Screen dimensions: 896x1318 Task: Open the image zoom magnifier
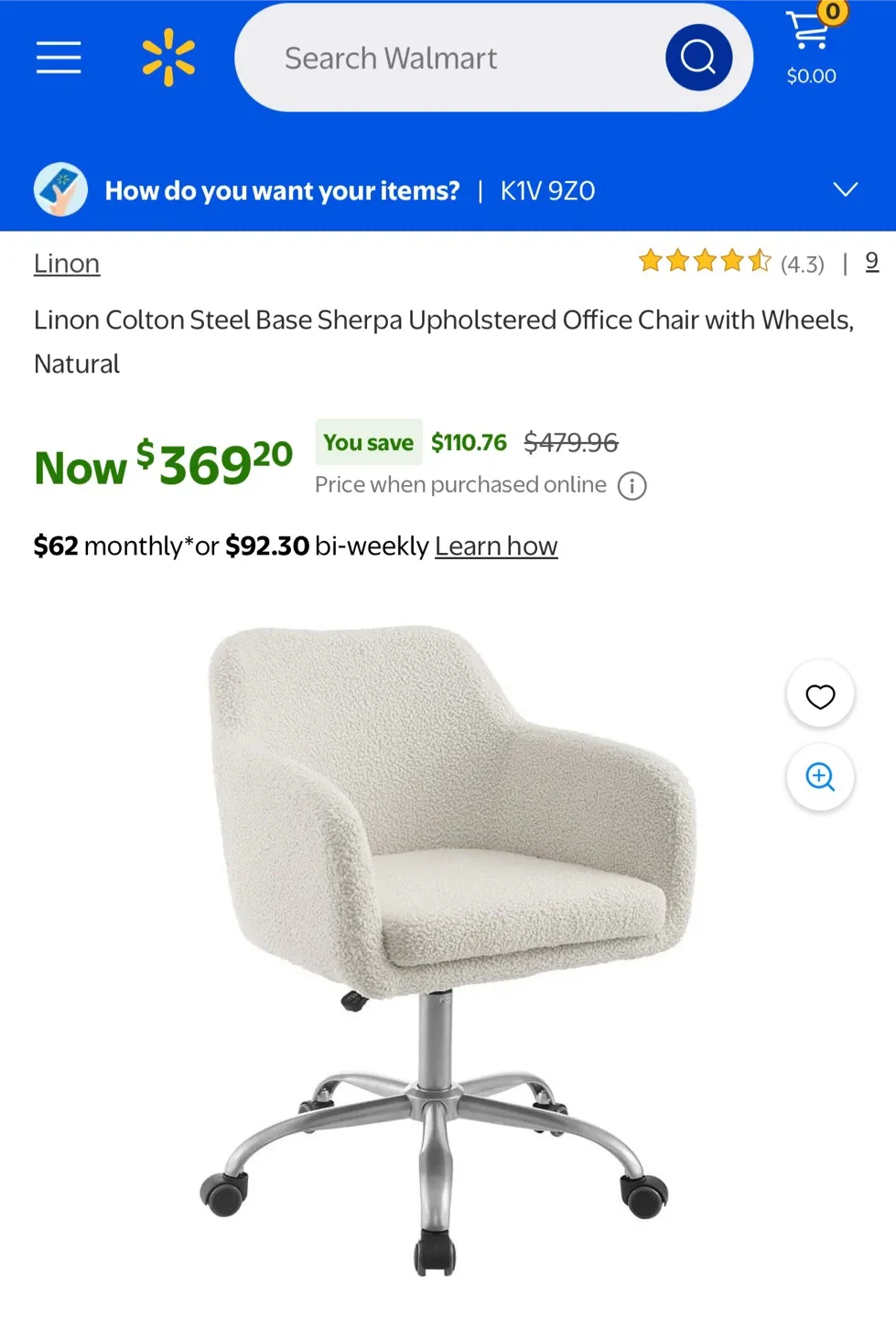click(820, 777)
